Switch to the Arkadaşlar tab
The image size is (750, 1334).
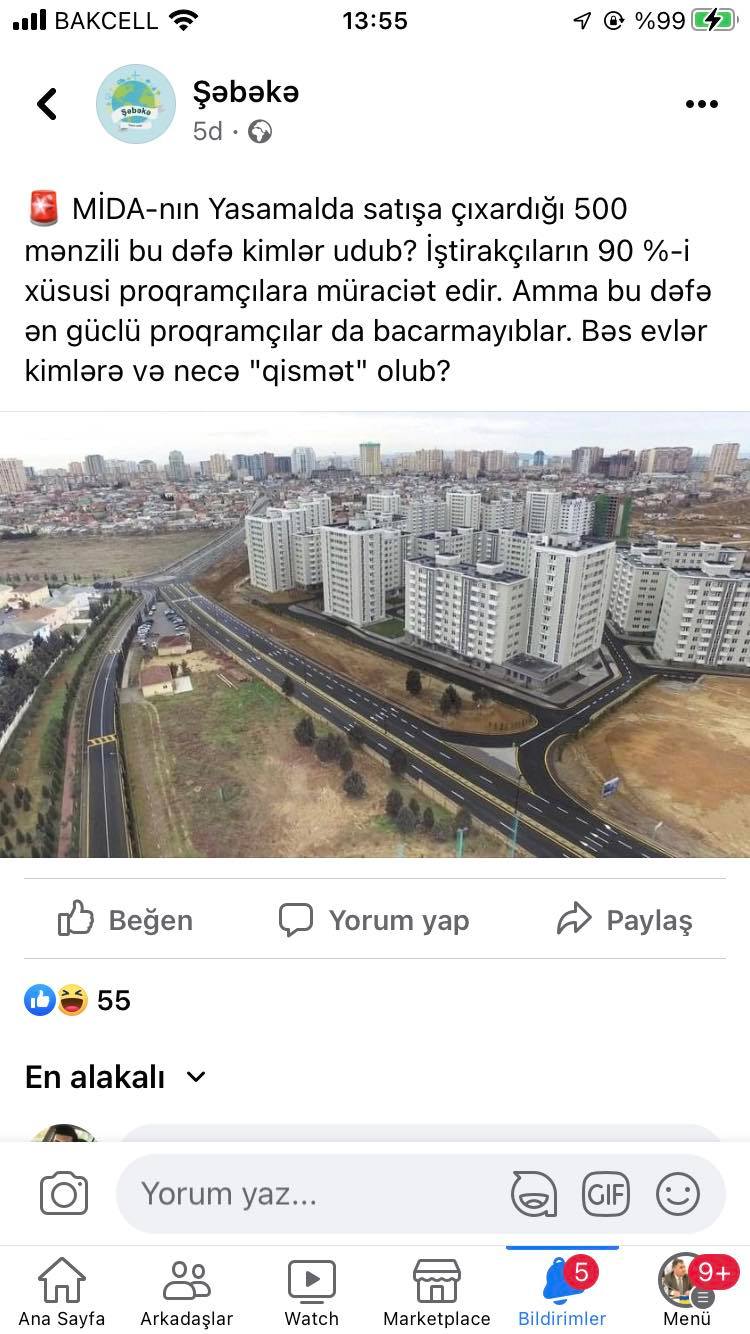[186, 1292]
